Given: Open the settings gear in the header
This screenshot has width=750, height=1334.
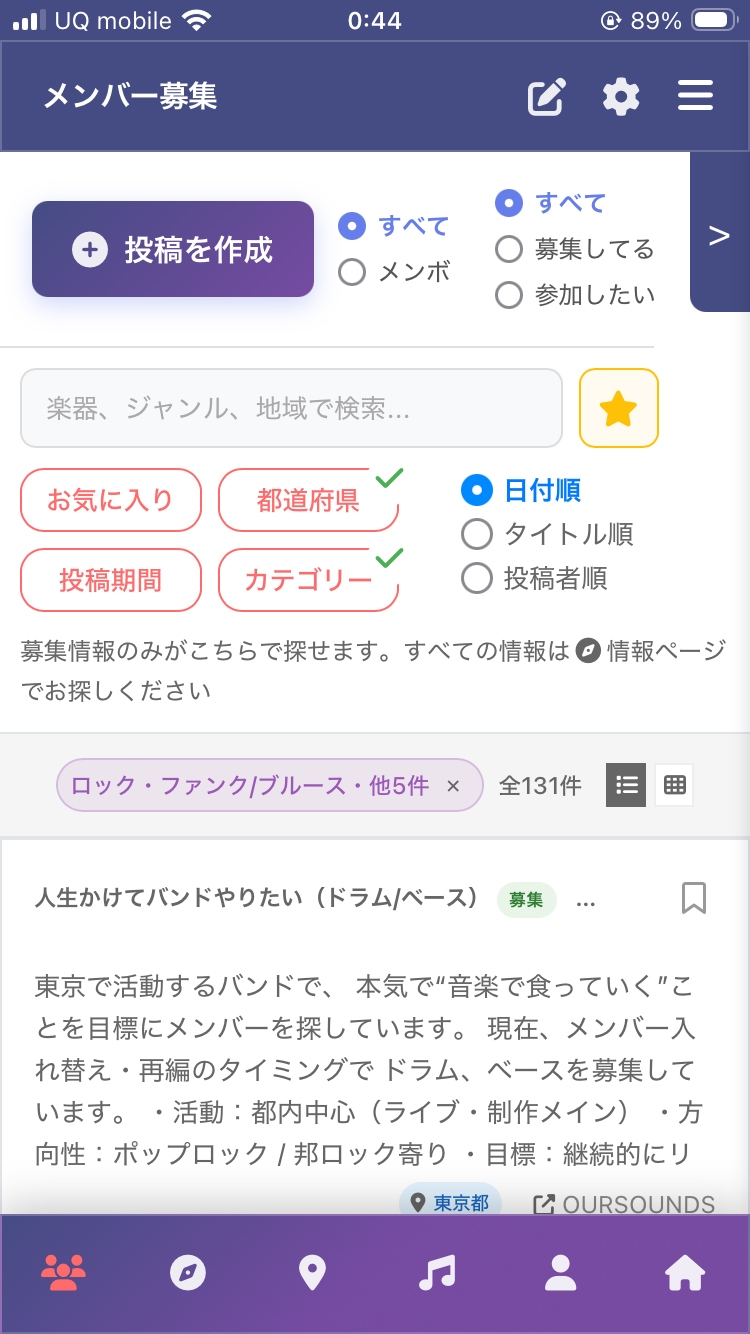Looking at the screenshot, I should point(621,97).
